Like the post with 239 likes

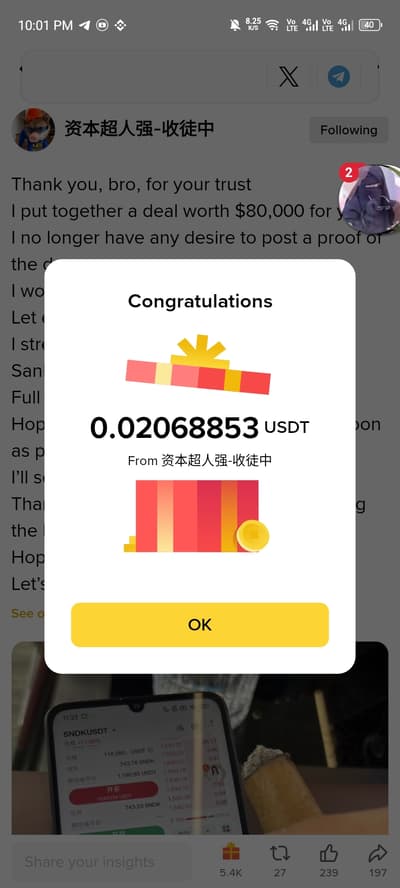(x=329, y=858)
